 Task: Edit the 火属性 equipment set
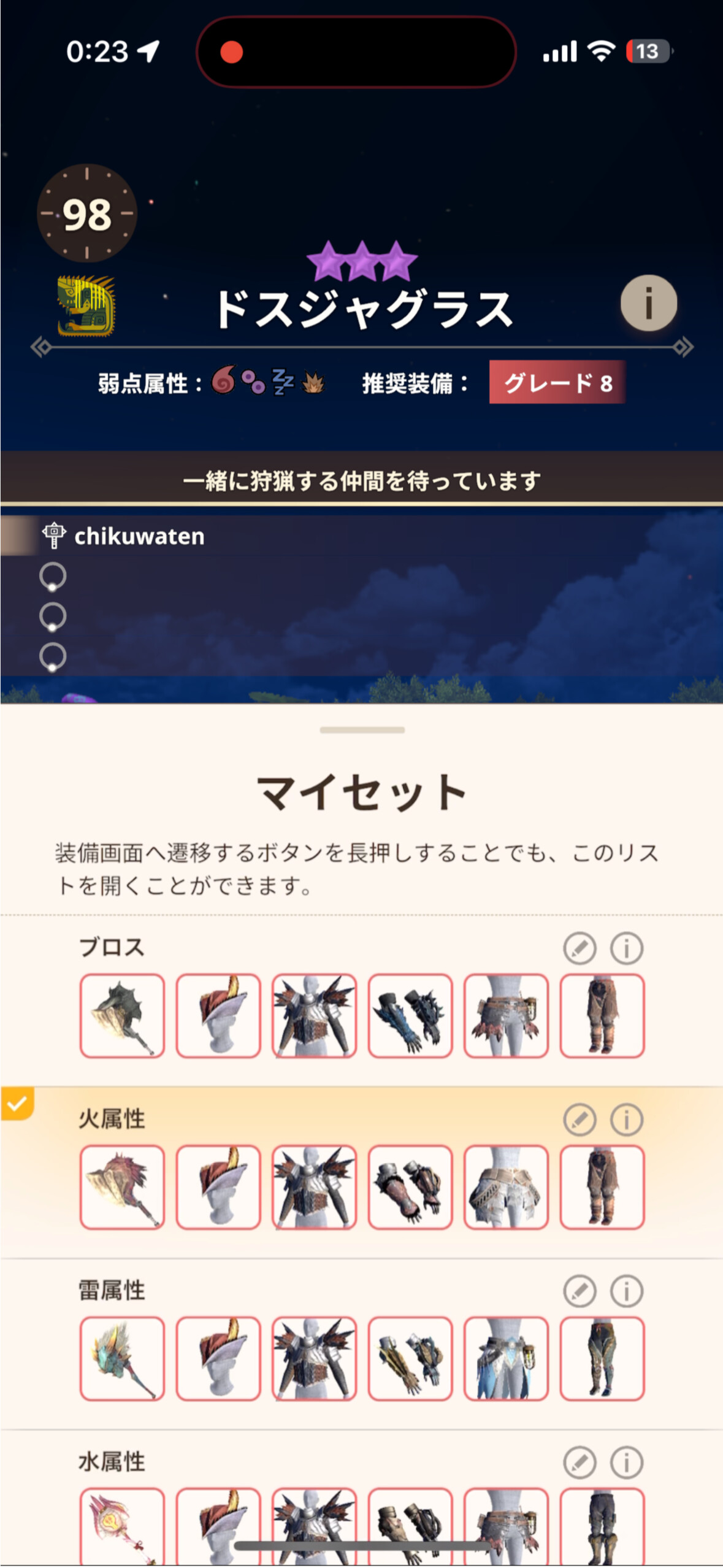pos(580,1120)
